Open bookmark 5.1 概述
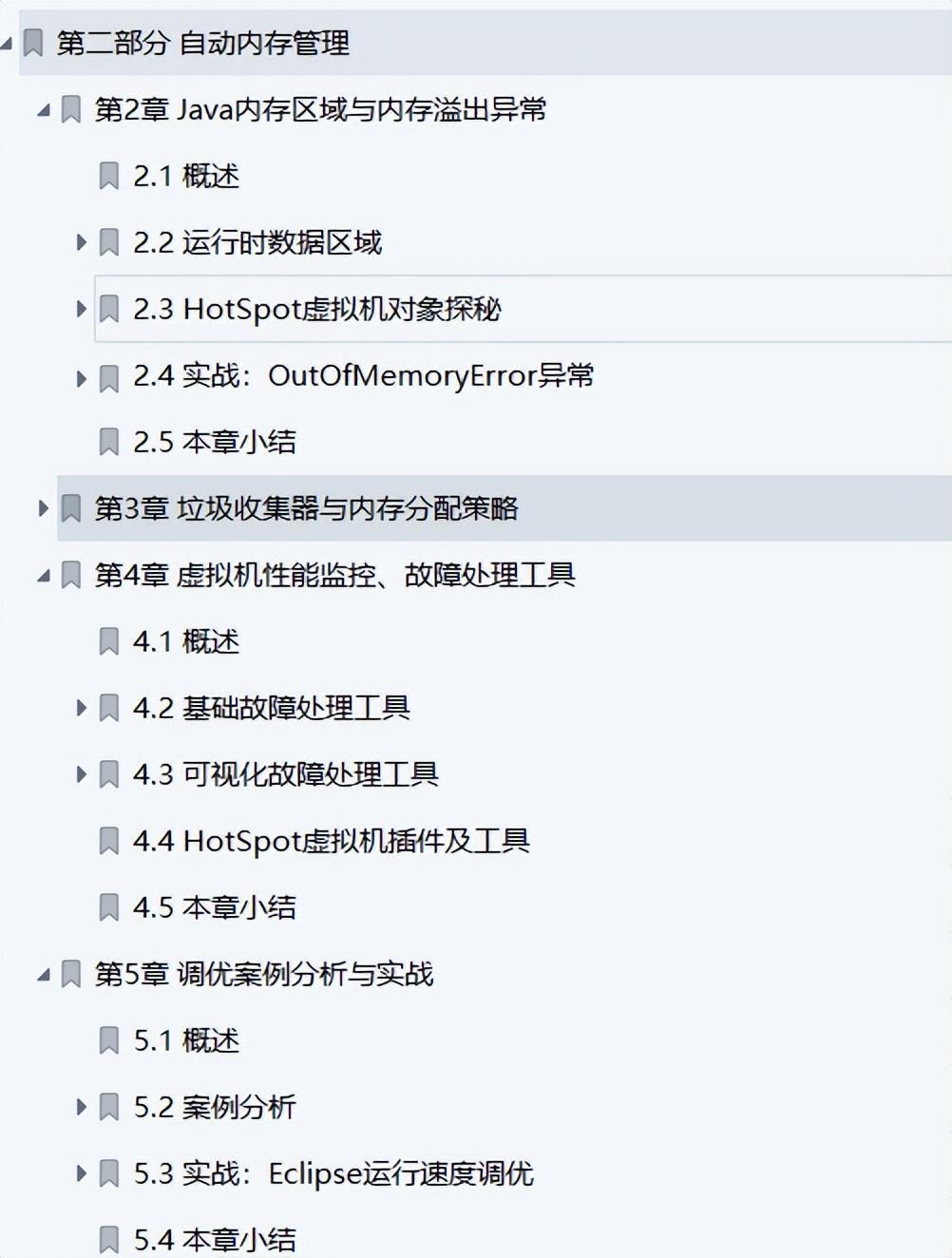952x1258 pixels. [x=186, y=1041]
